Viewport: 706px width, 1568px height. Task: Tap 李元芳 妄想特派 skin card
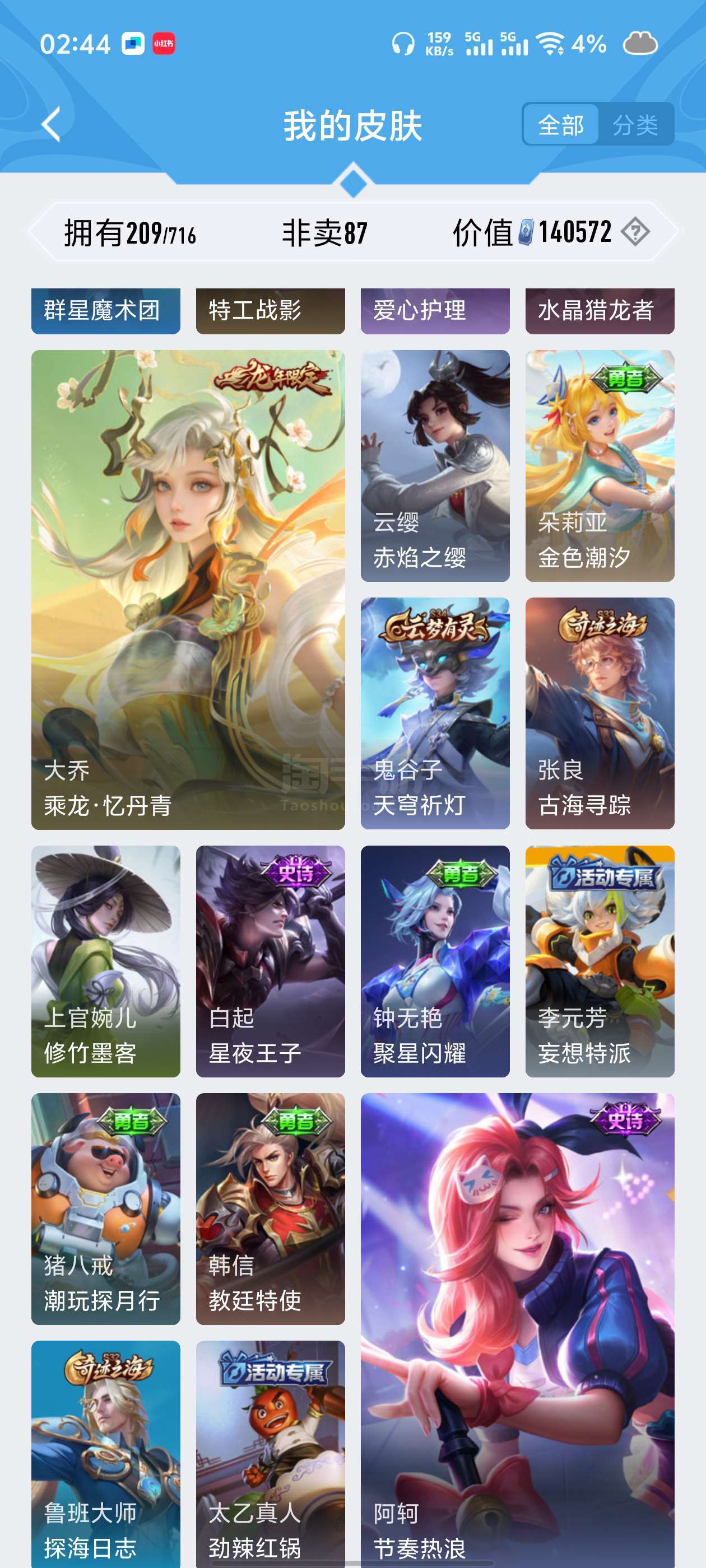point(600,961)
